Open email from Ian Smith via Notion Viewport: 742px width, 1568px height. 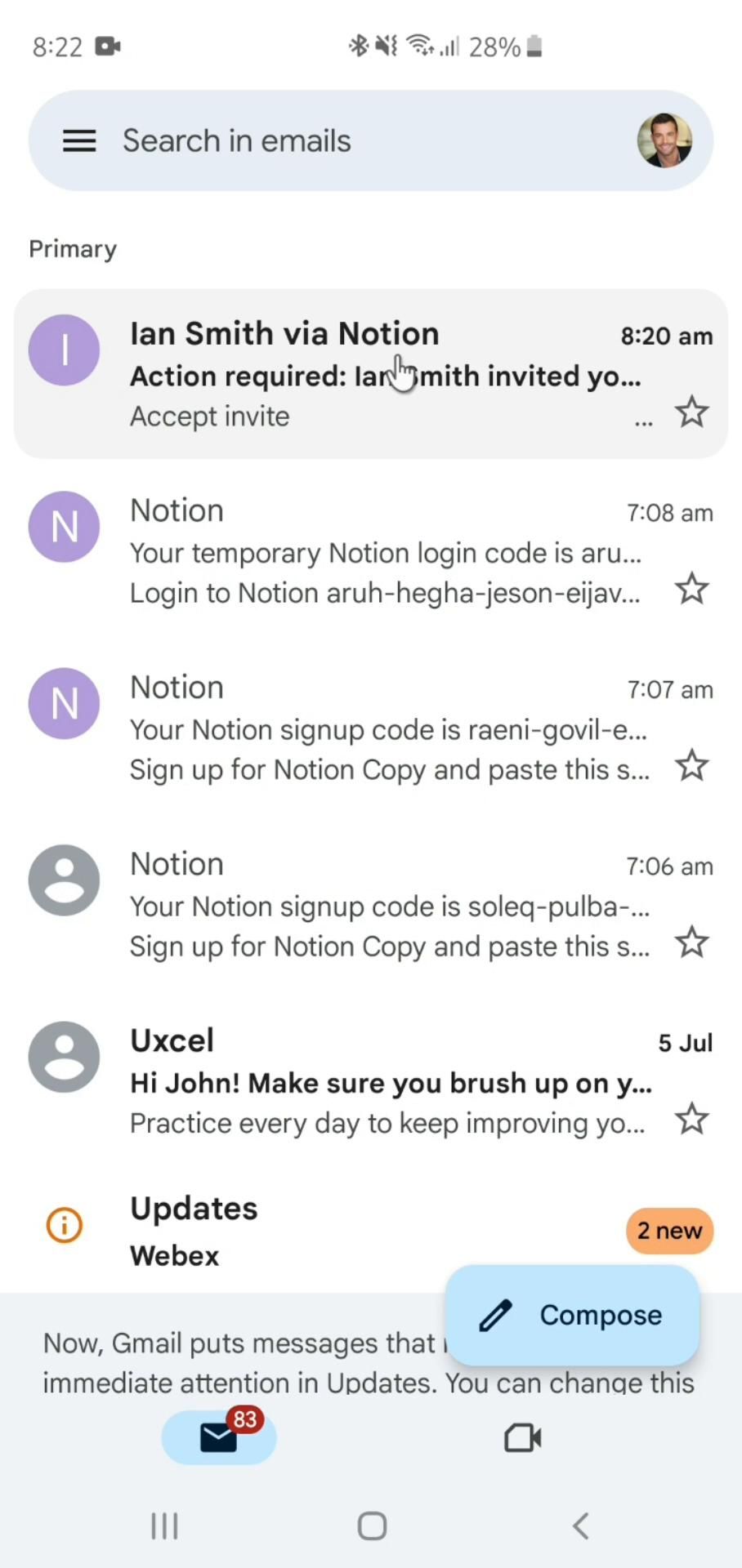[368, 374]
